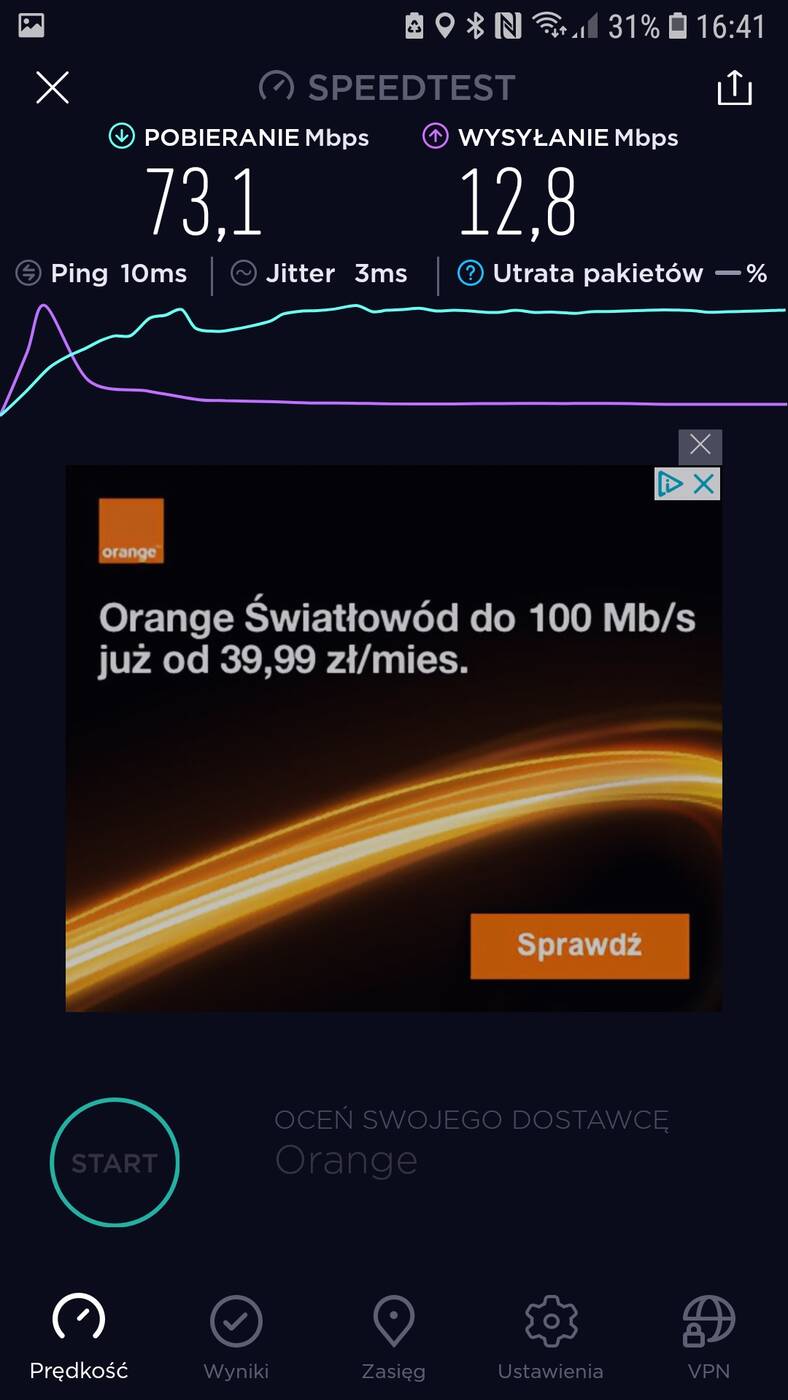Go to the Zasięg tab
The width and height of the screenshot is (788, 1400).
point(394,1337)
